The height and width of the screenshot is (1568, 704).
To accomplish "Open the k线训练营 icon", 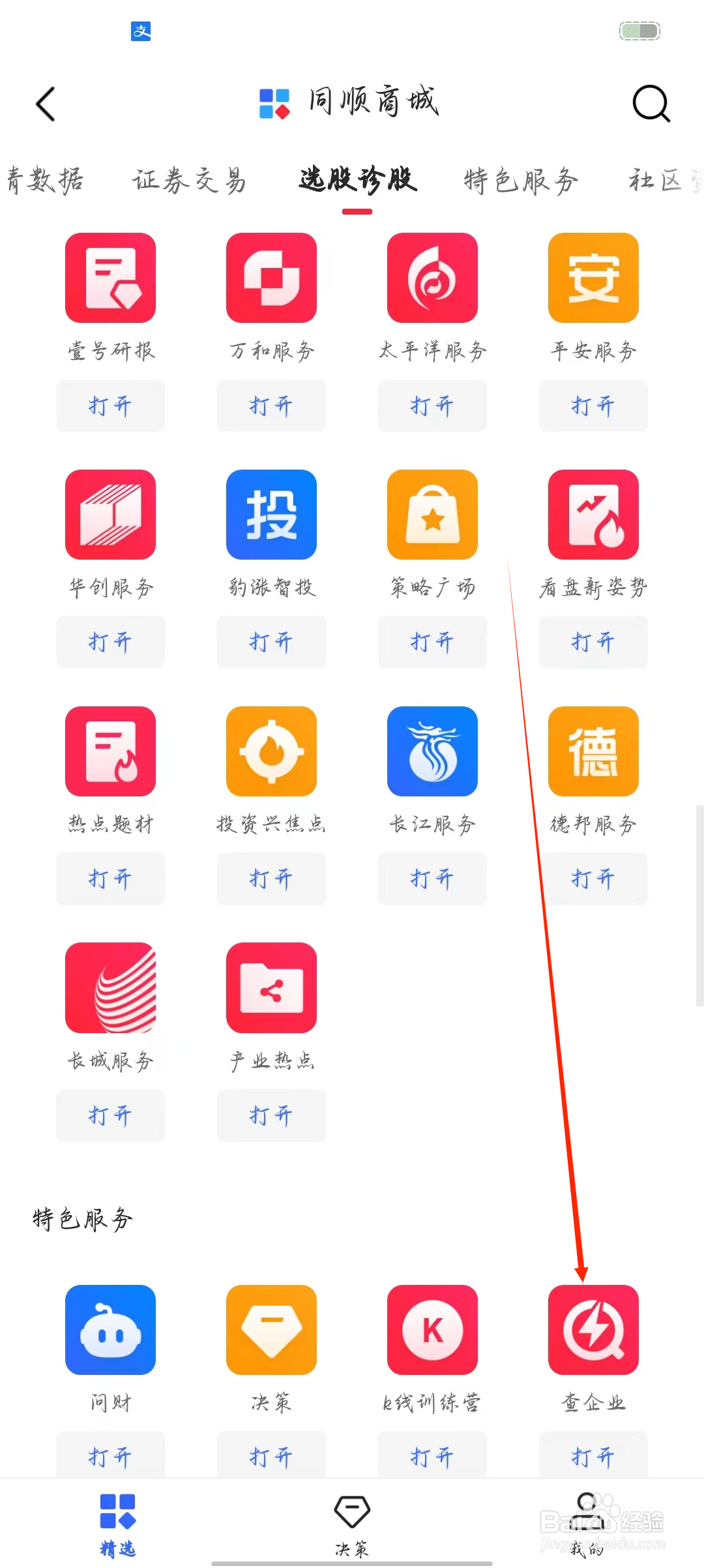I will pos(432,1331).
